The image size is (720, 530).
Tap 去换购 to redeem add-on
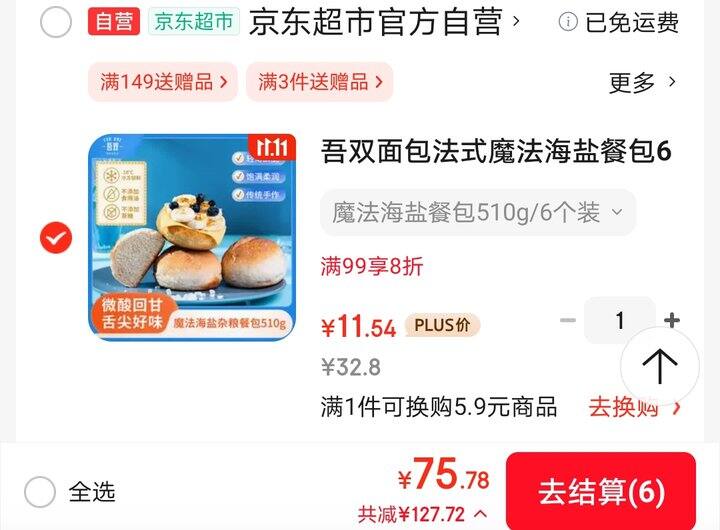(634, 407)
